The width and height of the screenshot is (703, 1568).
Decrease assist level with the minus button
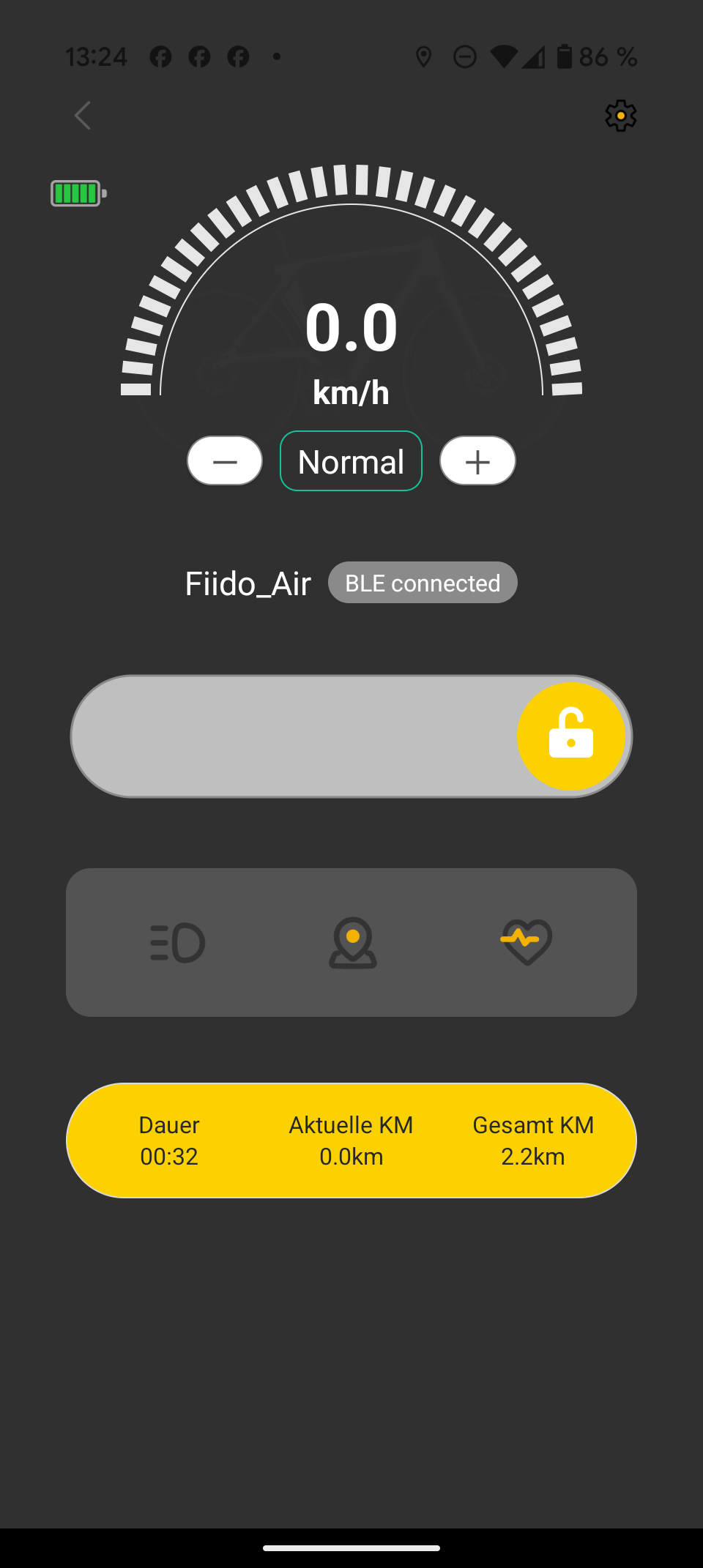coord(225,461)
